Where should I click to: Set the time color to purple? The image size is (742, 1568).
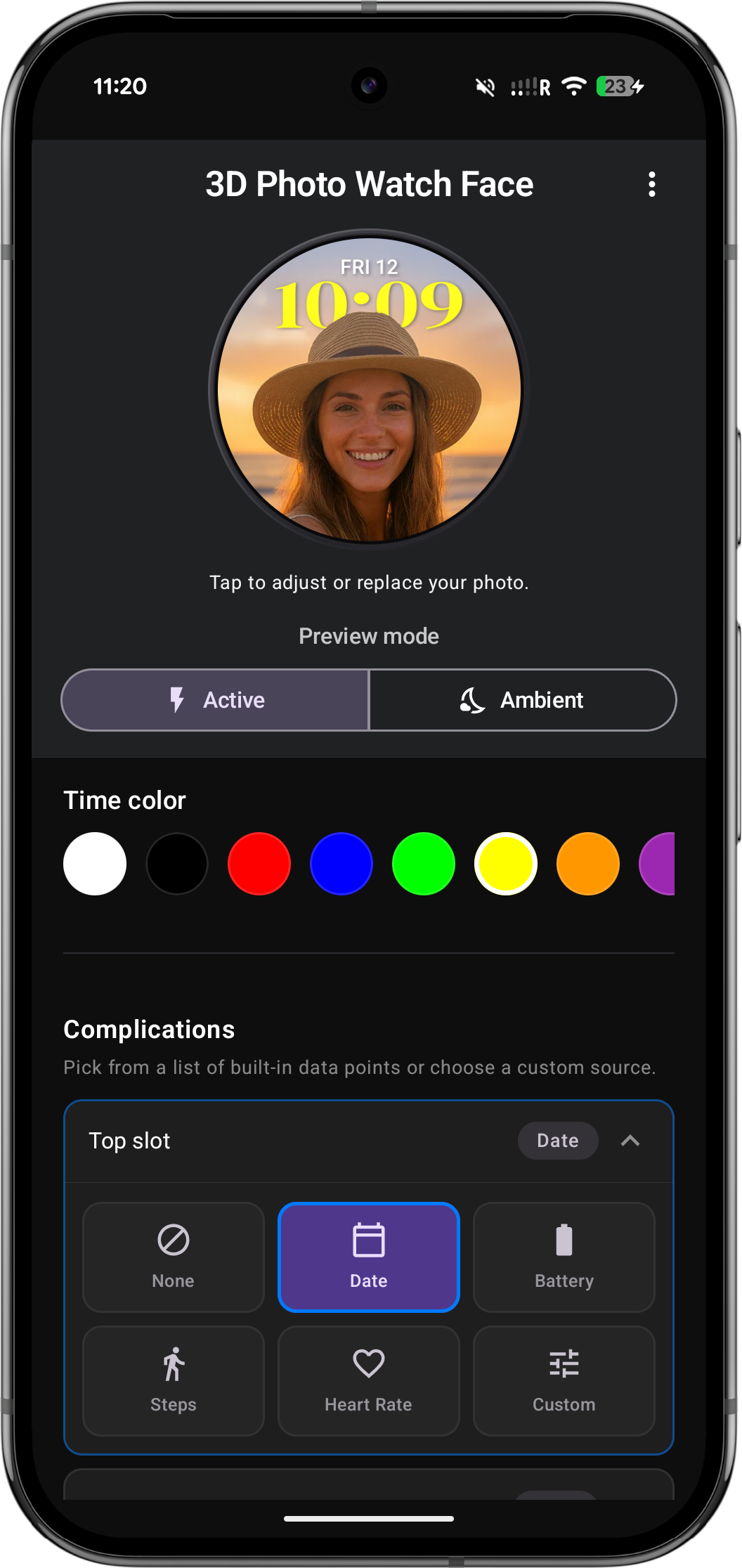659,864
